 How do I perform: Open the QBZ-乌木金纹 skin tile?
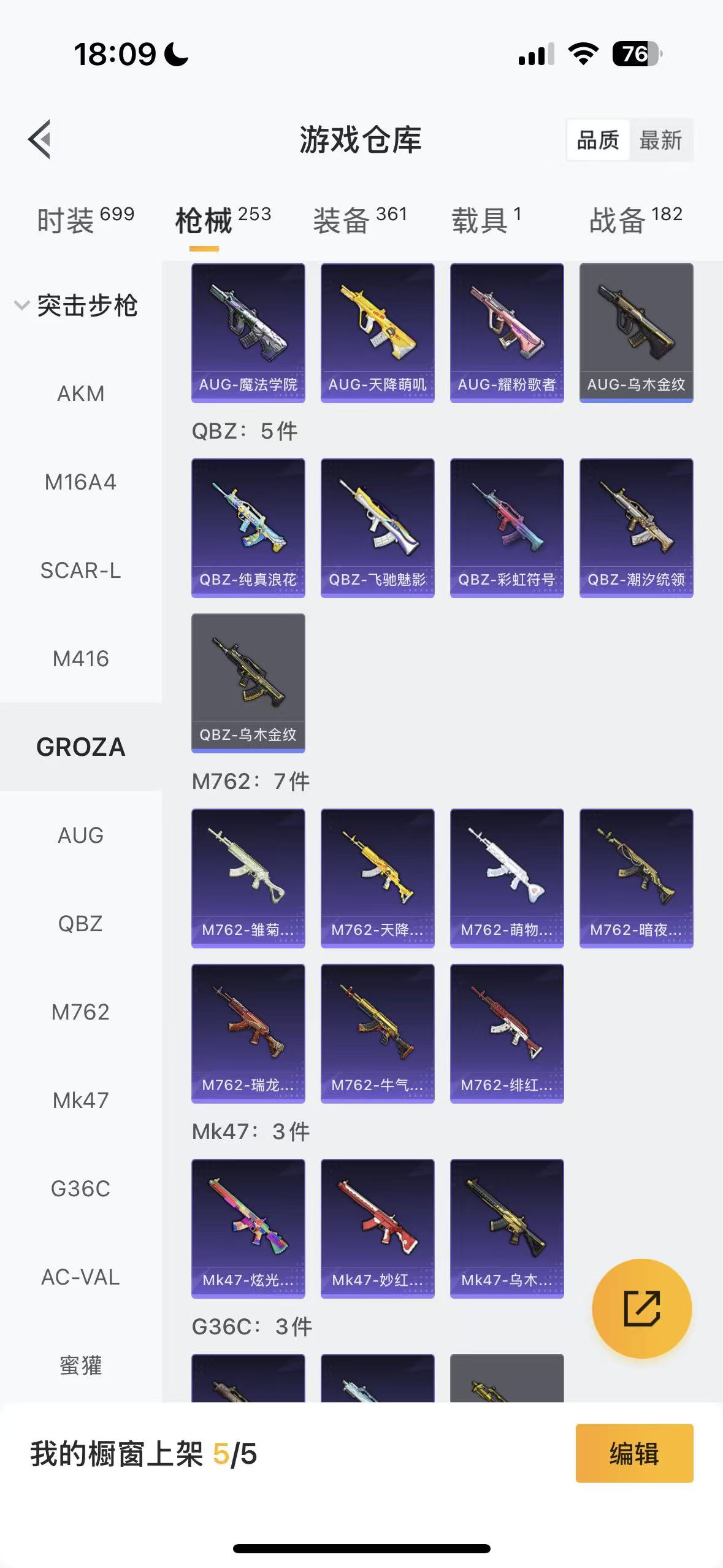(248, 683)
